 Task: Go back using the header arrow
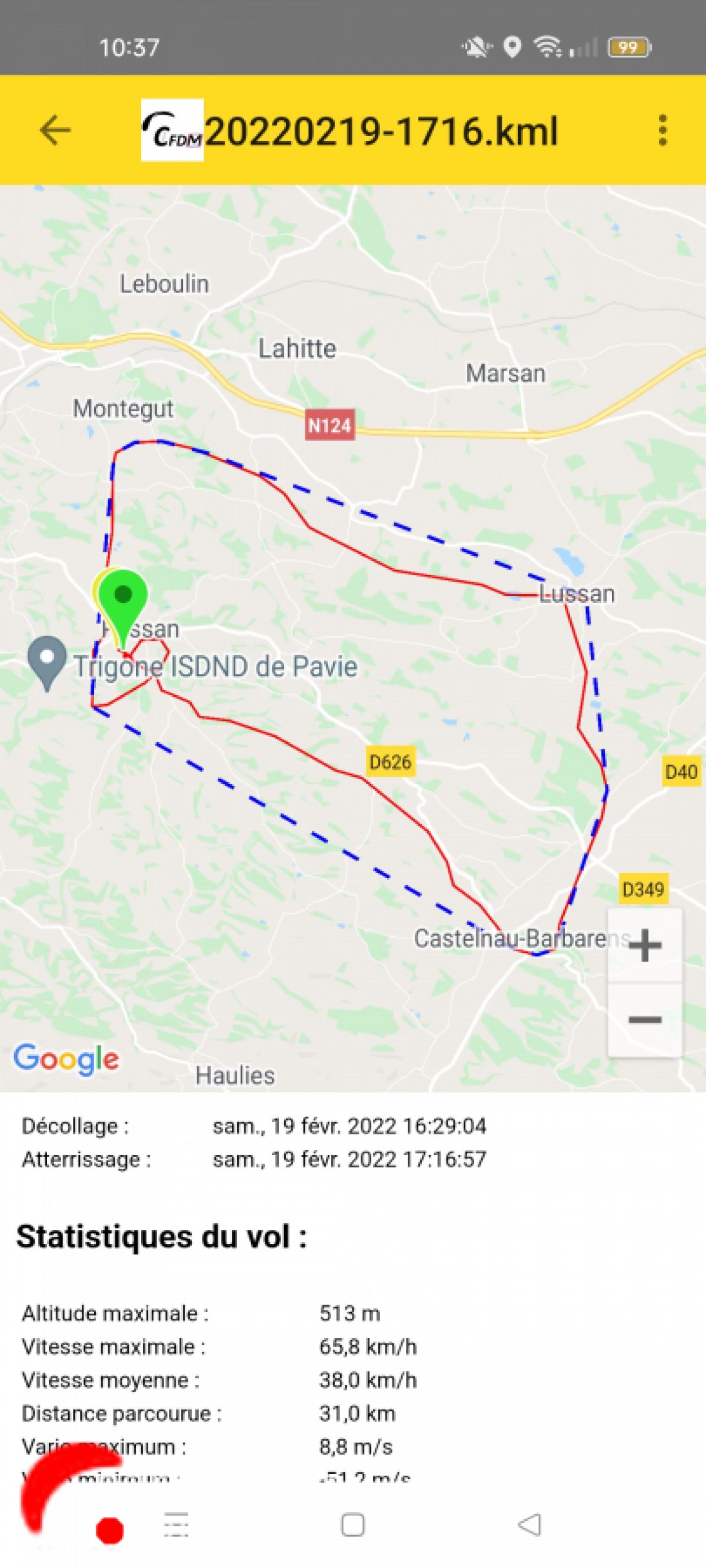(x=55, y=130)
